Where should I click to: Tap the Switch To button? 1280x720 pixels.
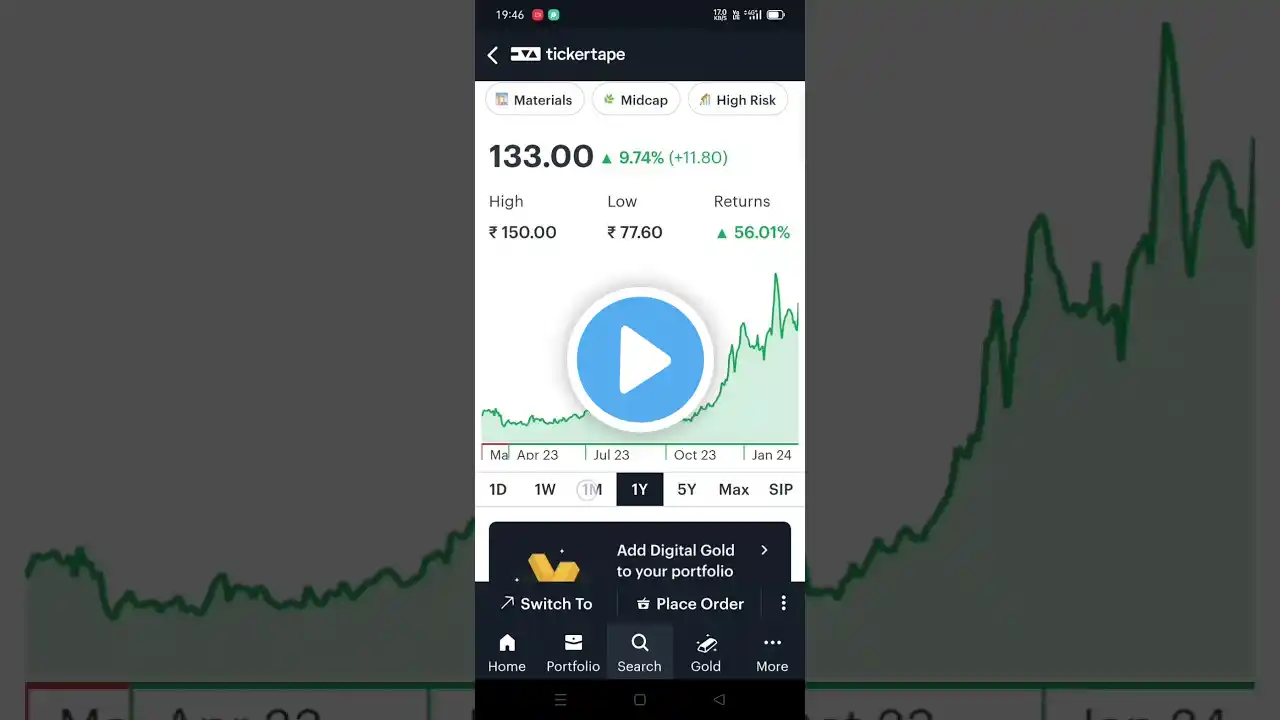pyautogui.click(x=546, y=603)
